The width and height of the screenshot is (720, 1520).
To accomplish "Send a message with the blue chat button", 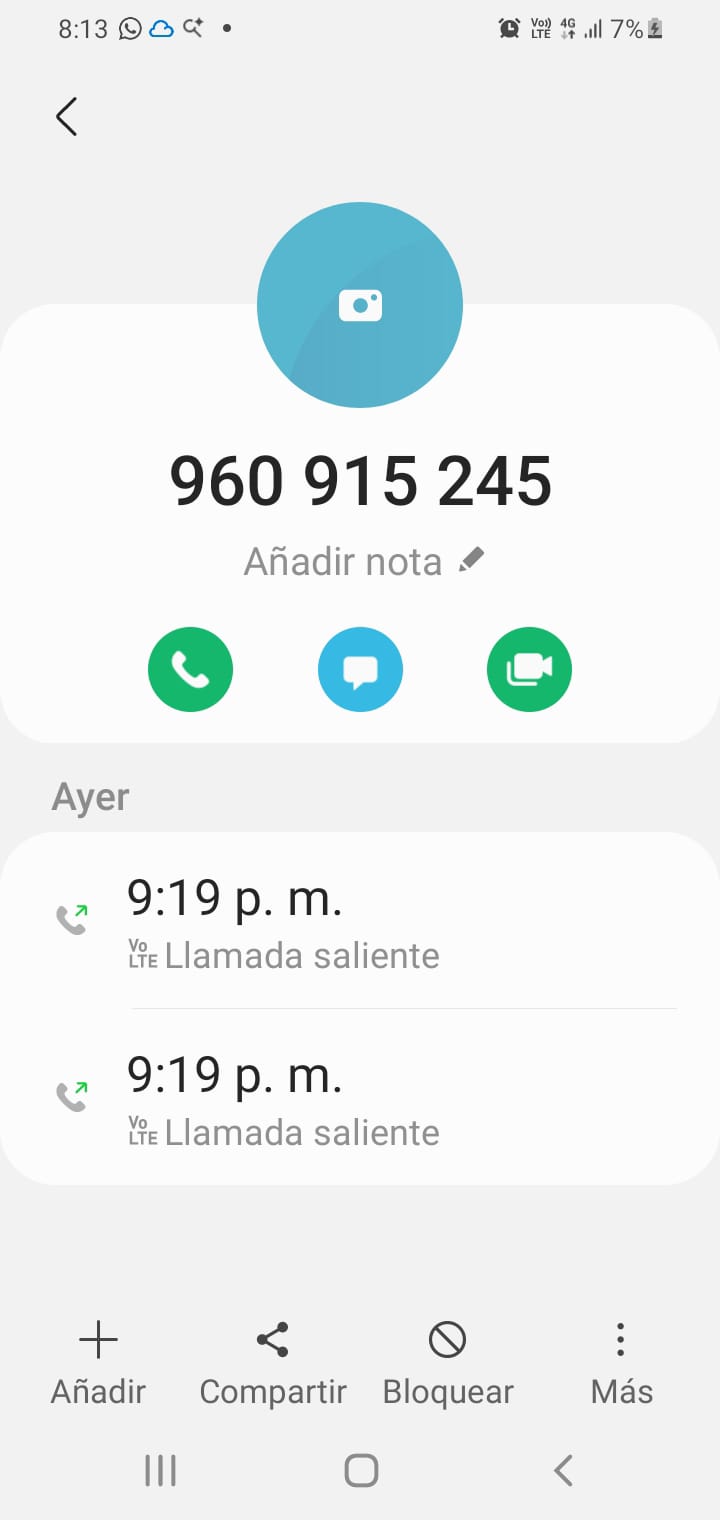I will tap(360, 670).
